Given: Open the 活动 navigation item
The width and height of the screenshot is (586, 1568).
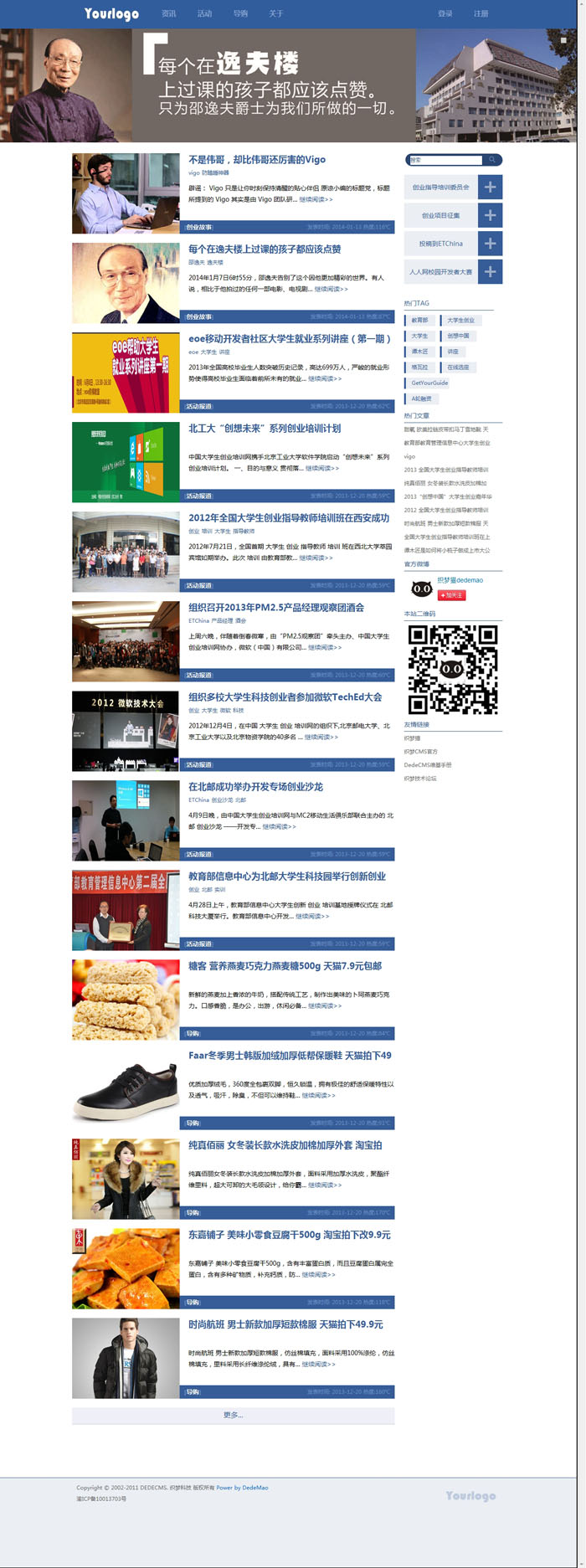Looking at the screenshot, I should point(204,13).
